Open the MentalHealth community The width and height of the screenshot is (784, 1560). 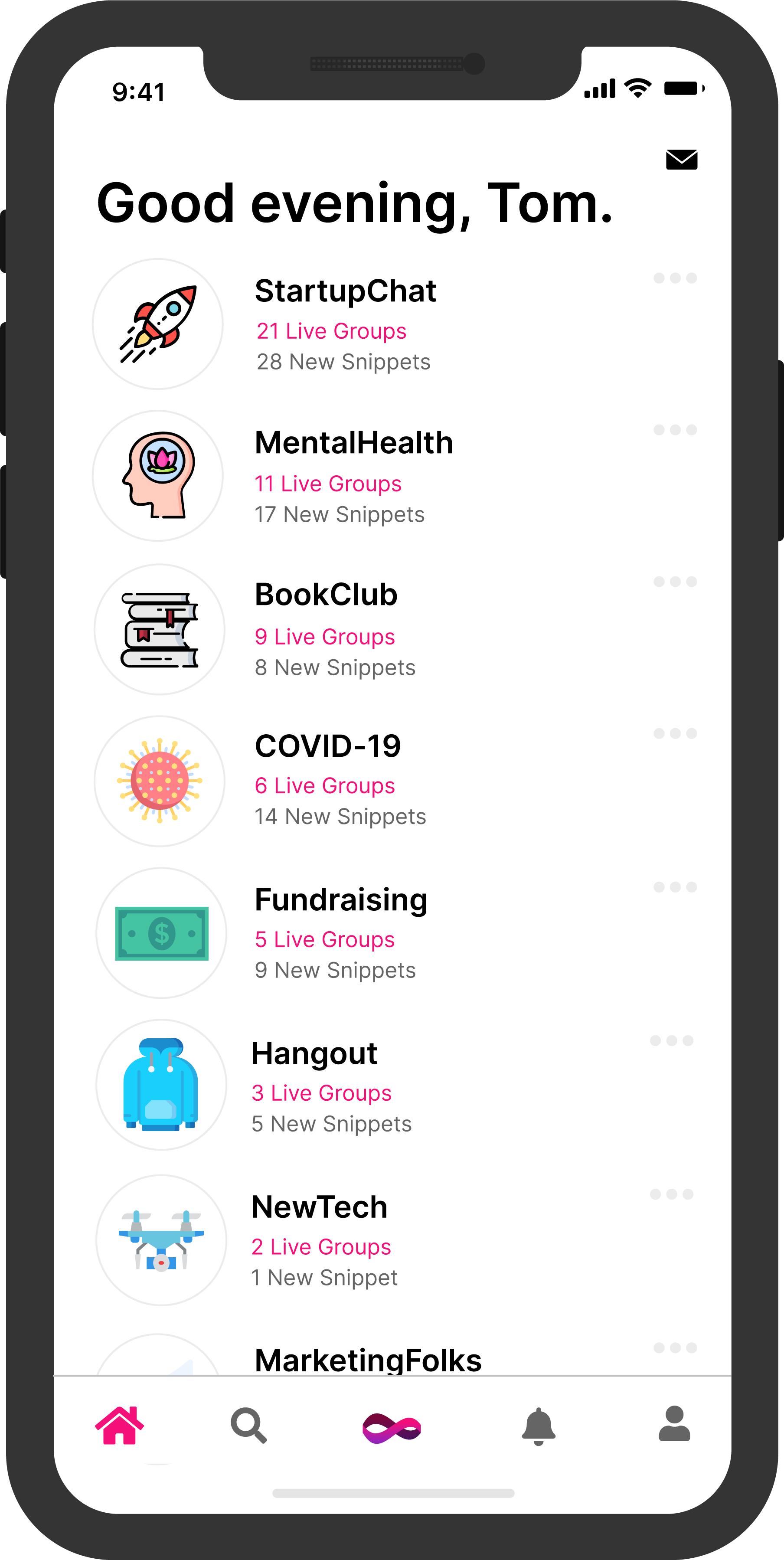(x=353, y=443)
